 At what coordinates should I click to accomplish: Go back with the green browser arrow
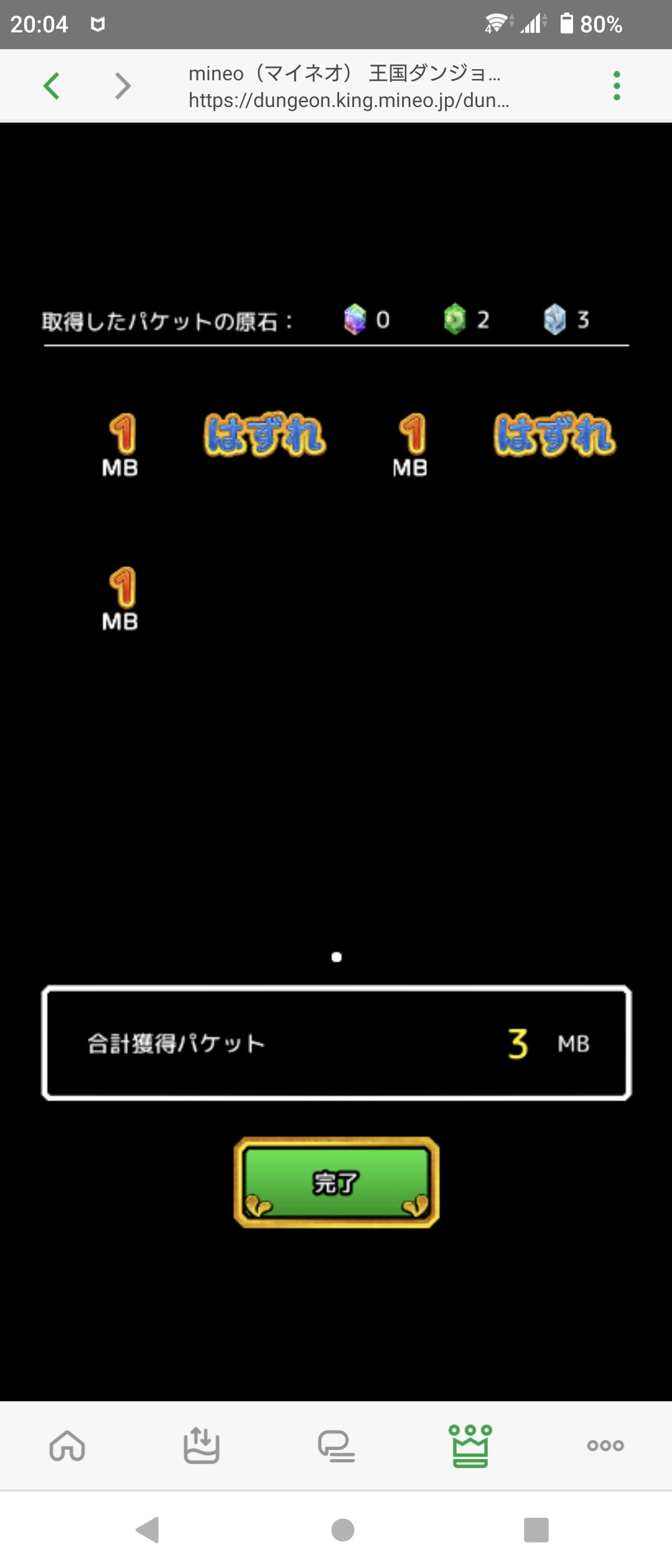tap(52, 85)
